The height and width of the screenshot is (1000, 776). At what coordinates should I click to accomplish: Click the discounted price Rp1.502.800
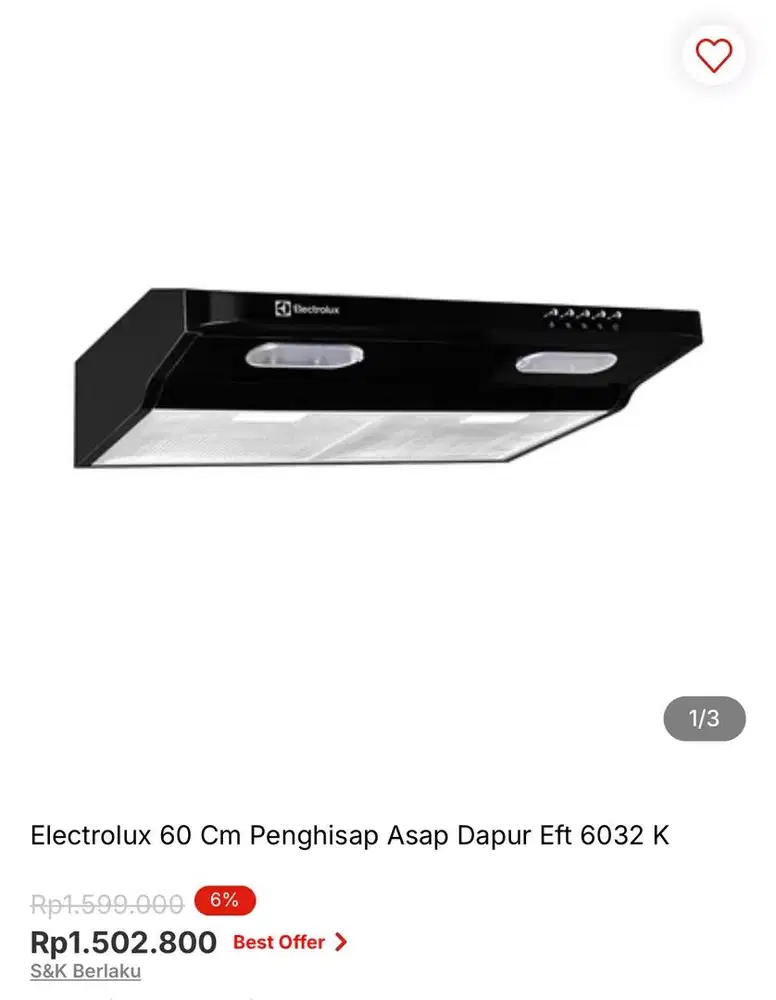pyautogui.click(x=122, y=942)
